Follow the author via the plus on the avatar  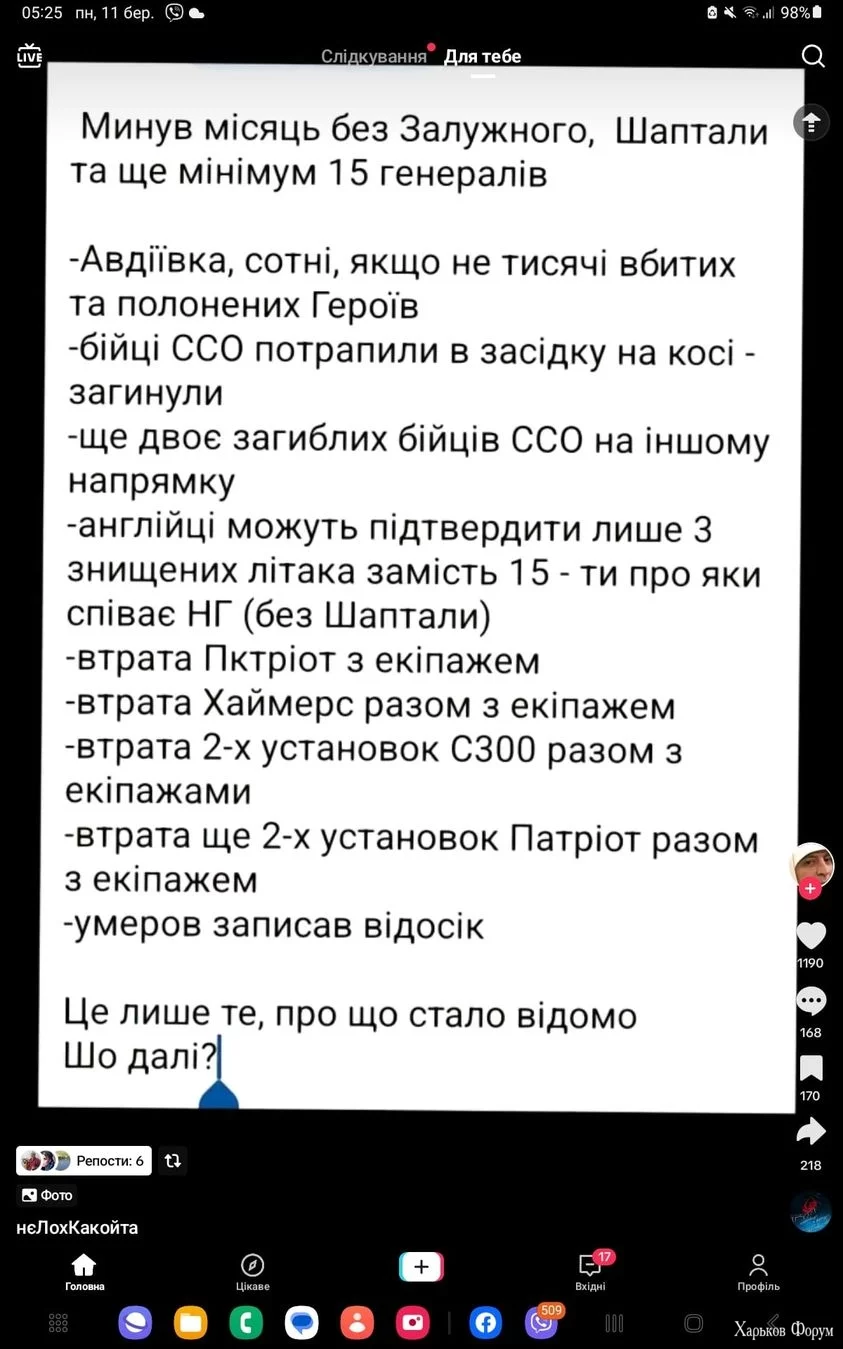click(811, 888)
